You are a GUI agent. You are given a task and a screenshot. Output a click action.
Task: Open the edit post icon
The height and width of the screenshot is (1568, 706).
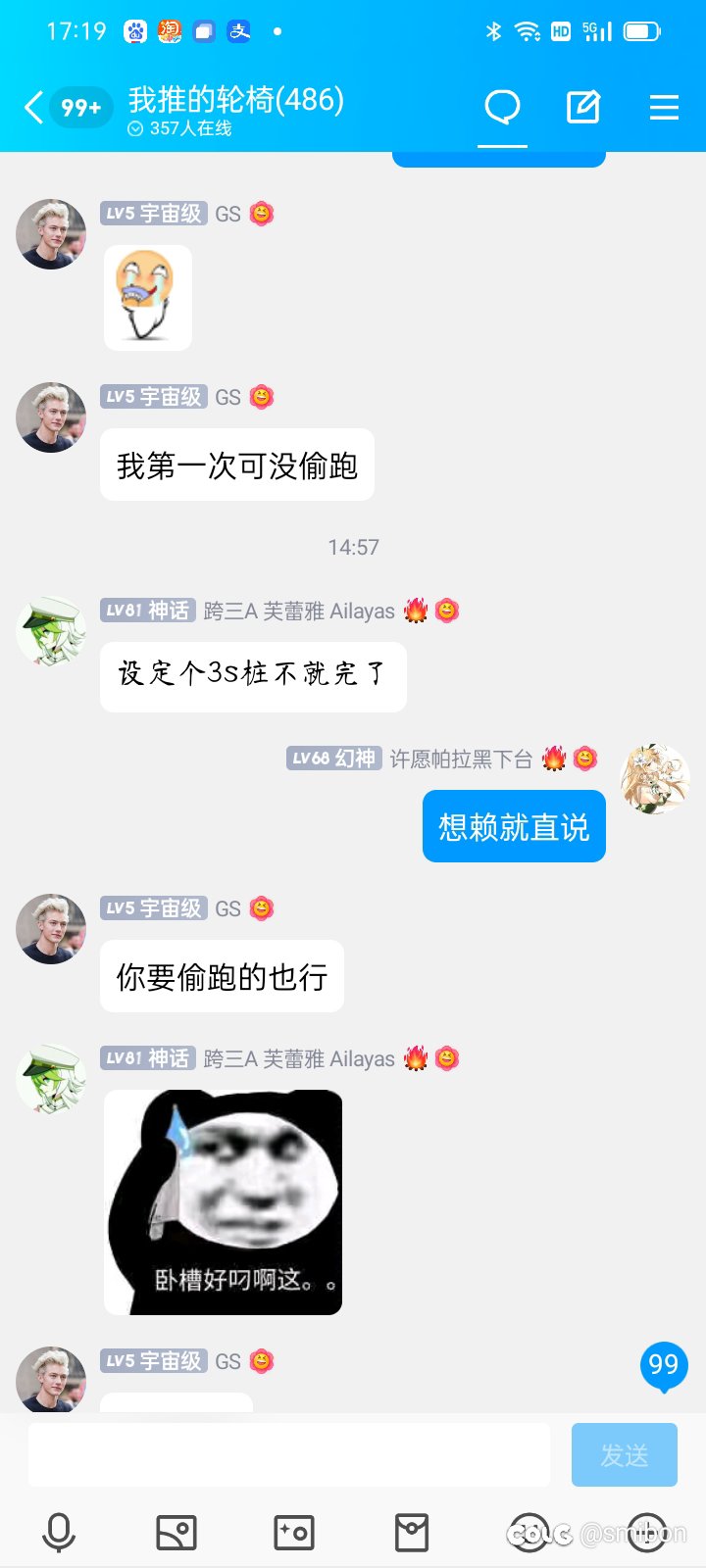(x=583, y=107)
